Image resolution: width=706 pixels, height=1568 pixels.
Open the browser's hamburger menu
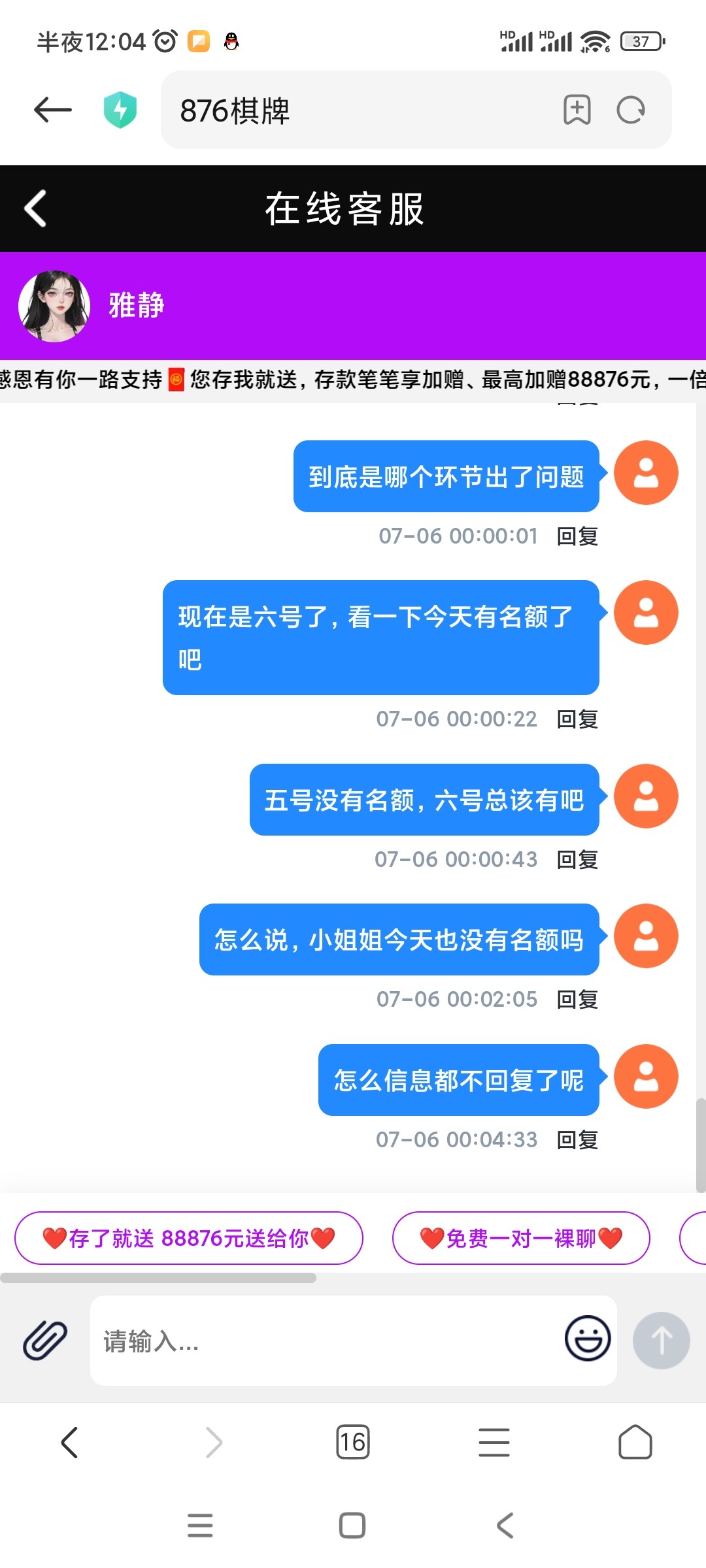click(x=494, y=1442)
